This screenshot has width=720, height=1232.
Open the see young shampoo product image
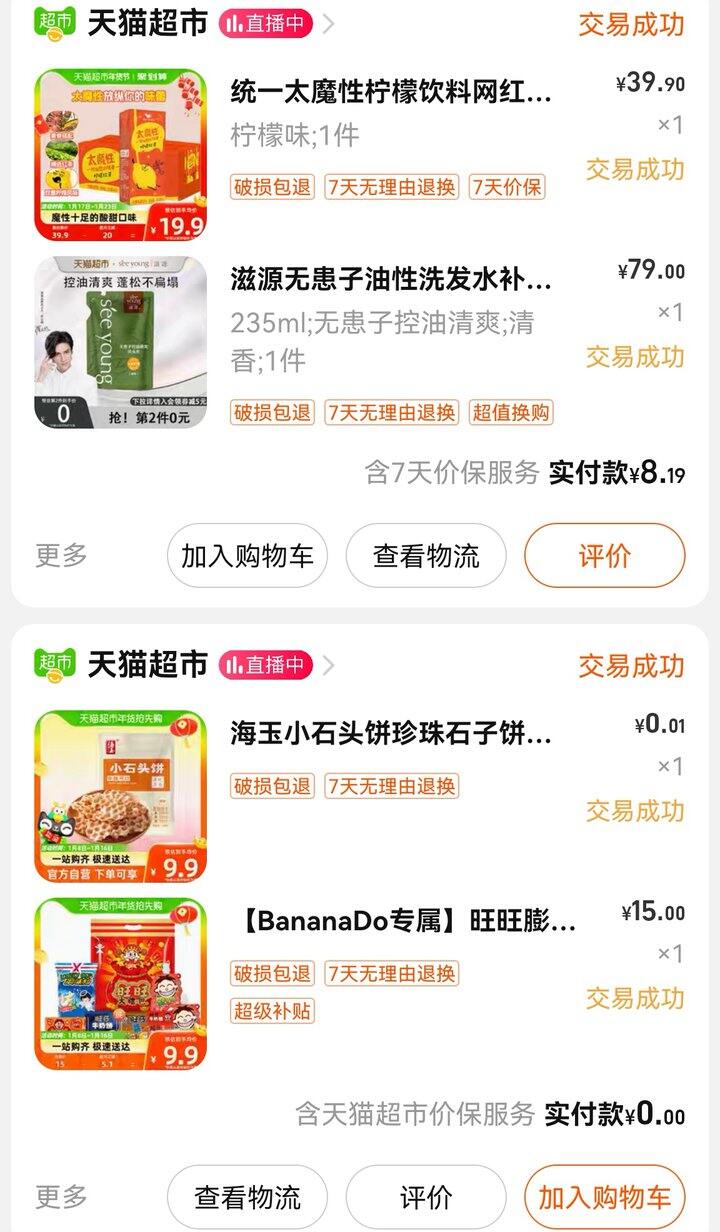(120, 342)
